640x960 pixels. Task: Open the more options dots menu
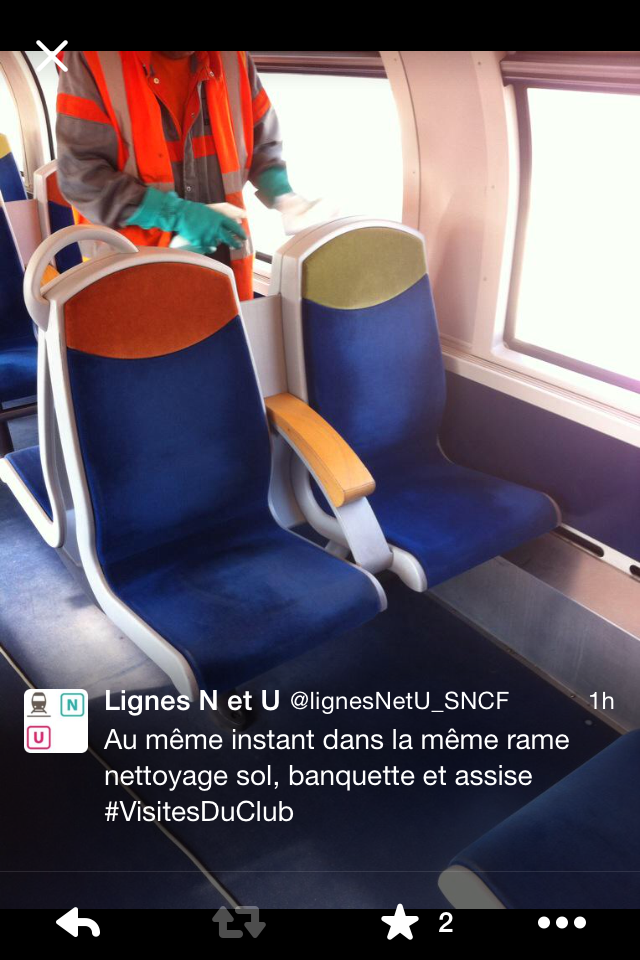point(561,923)
